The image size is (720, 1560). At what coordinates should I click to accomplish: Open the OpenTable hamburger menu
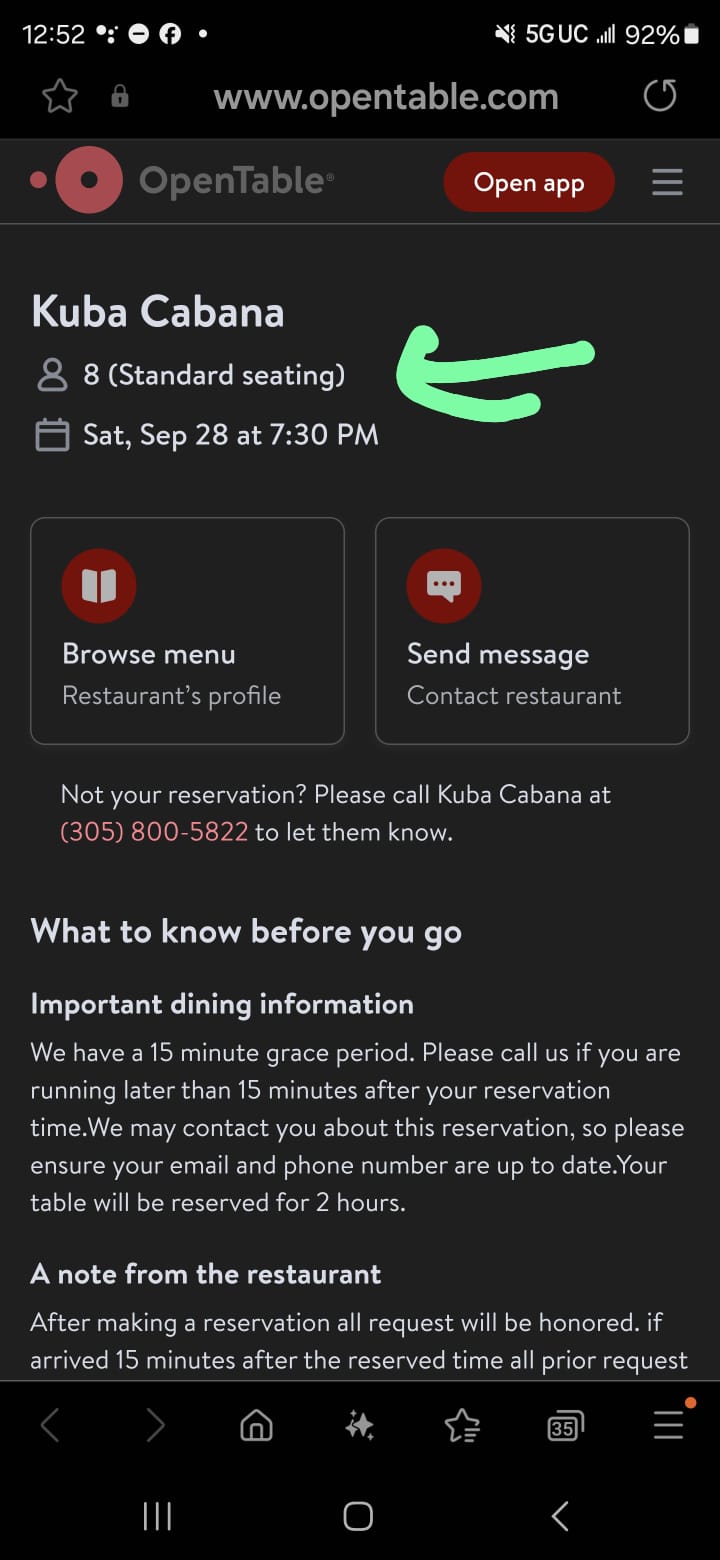(667, 182)
